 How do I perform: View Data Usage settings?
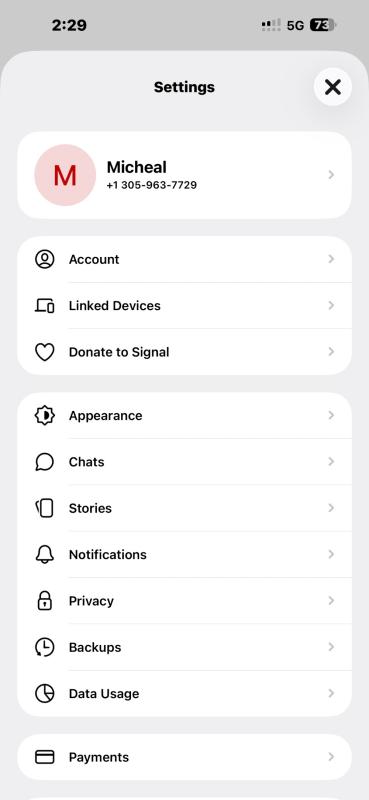tap(184, 694)
